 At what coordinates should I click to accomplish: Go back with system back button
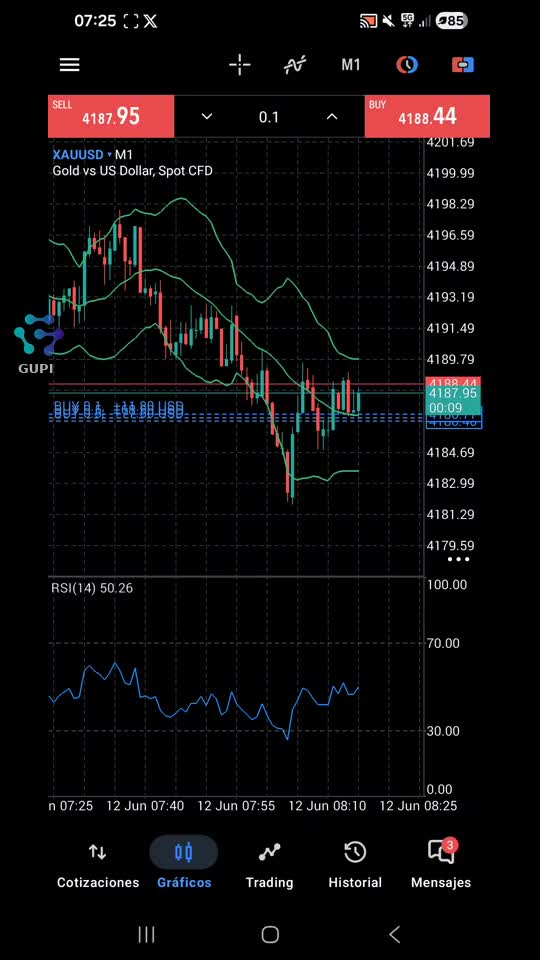[395, 934]
